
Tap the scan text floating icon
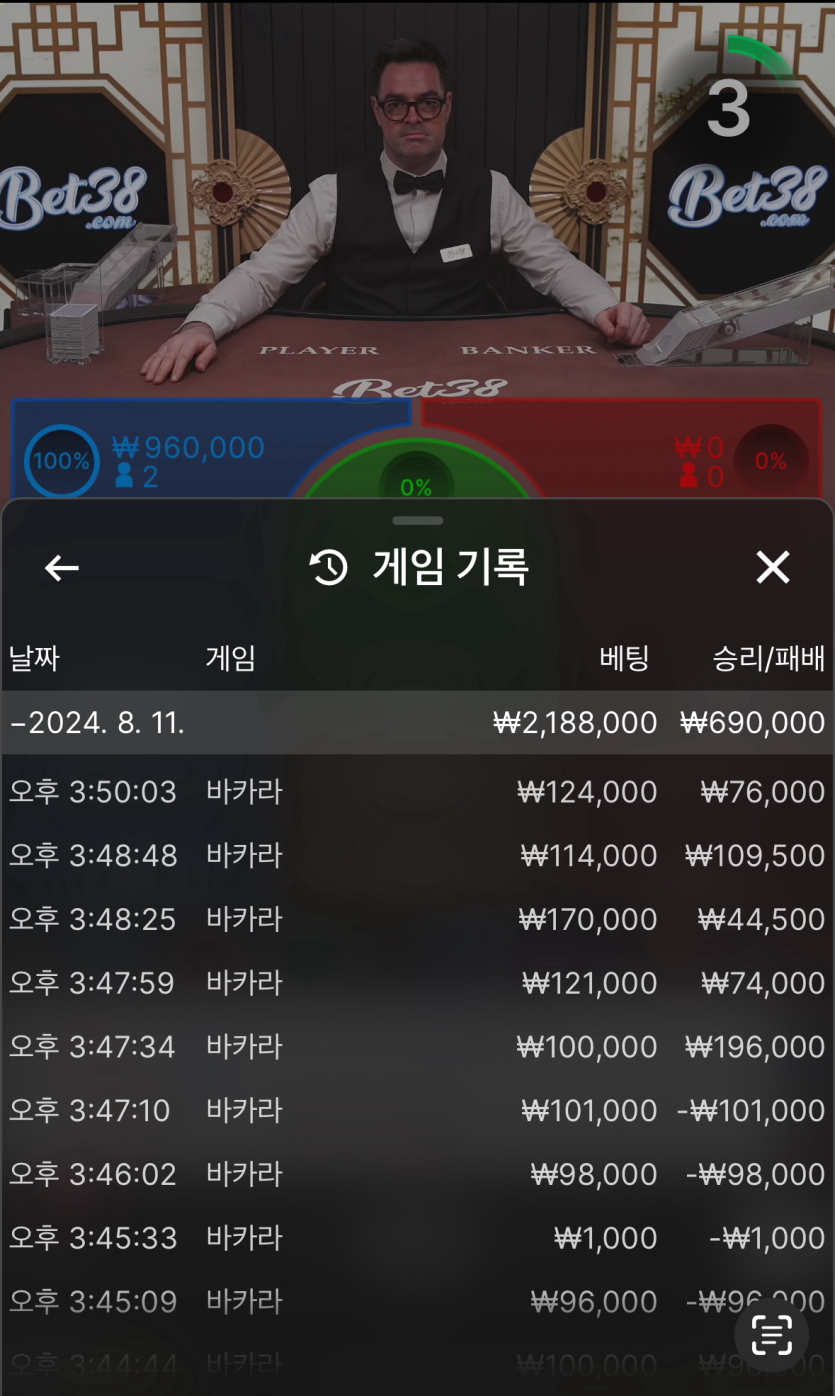tap(771, 1335)
